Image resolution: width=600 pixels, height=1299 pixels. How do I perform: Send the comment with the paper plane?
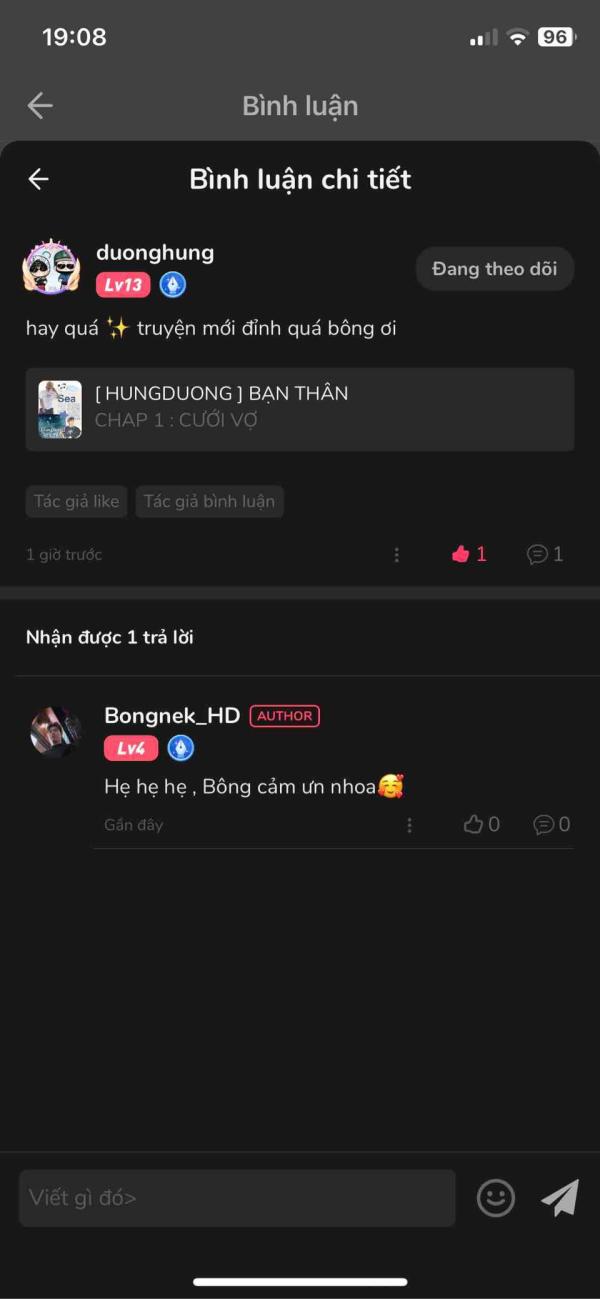560,1198
